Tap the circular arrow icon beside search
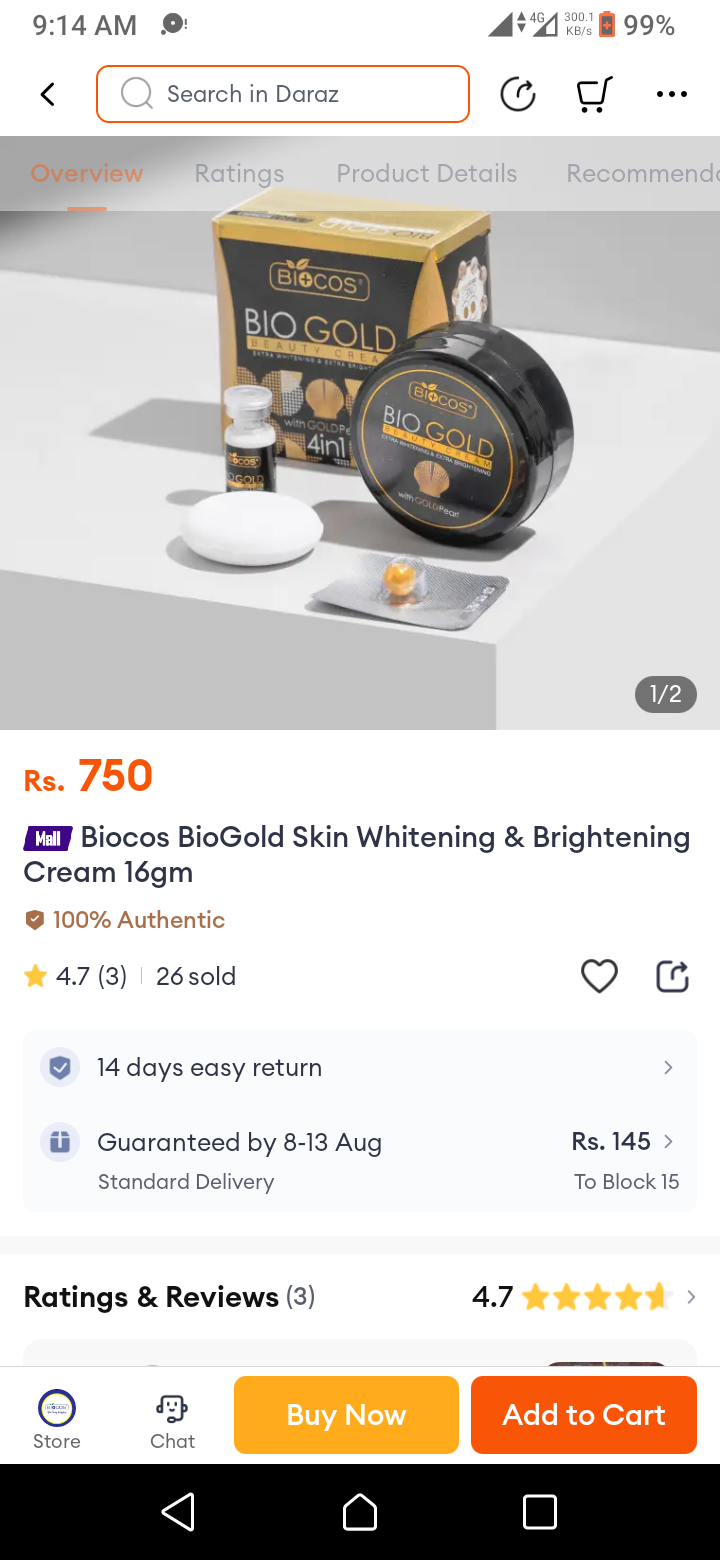 (x=517, y=94)
